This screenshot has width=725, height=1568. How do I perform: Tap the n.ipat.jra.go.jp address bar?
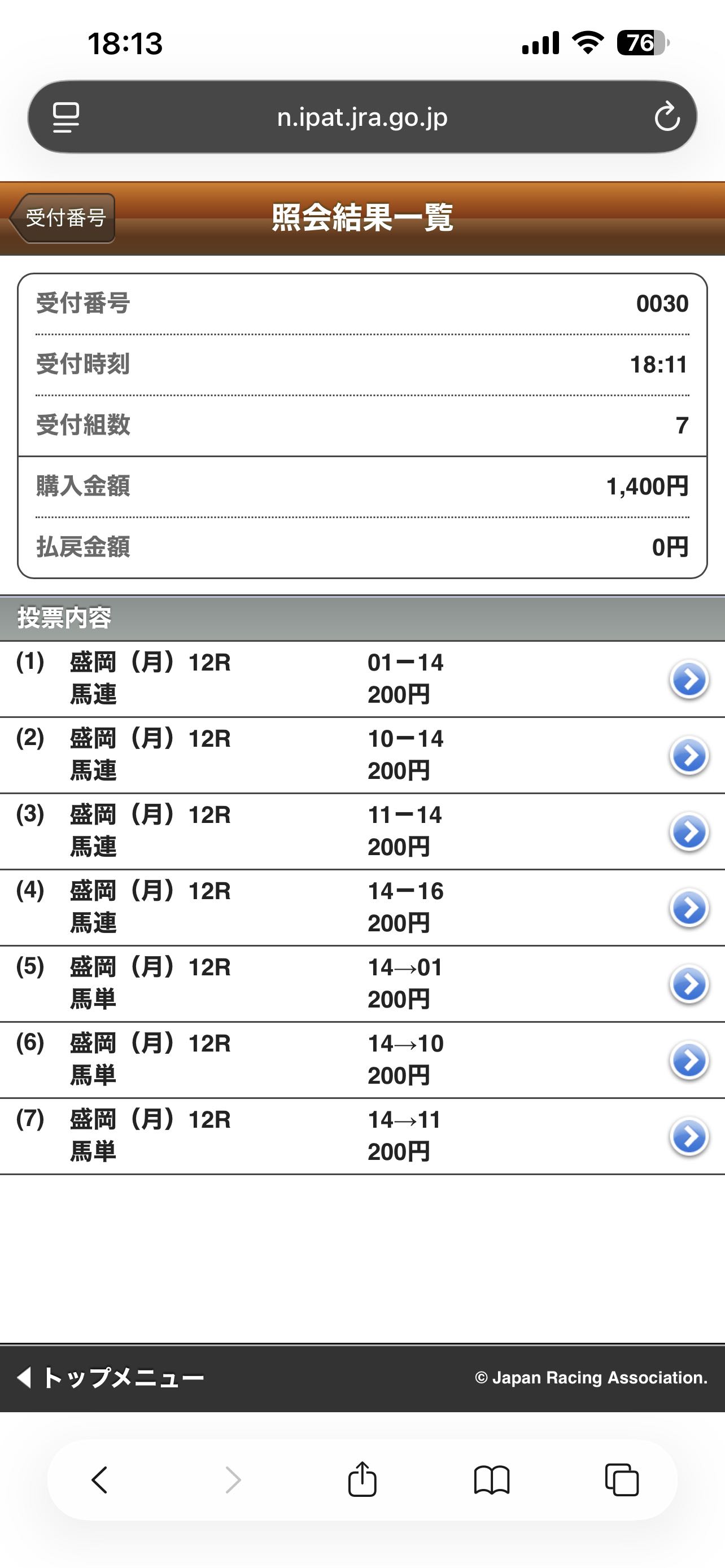tap(362, 117)
